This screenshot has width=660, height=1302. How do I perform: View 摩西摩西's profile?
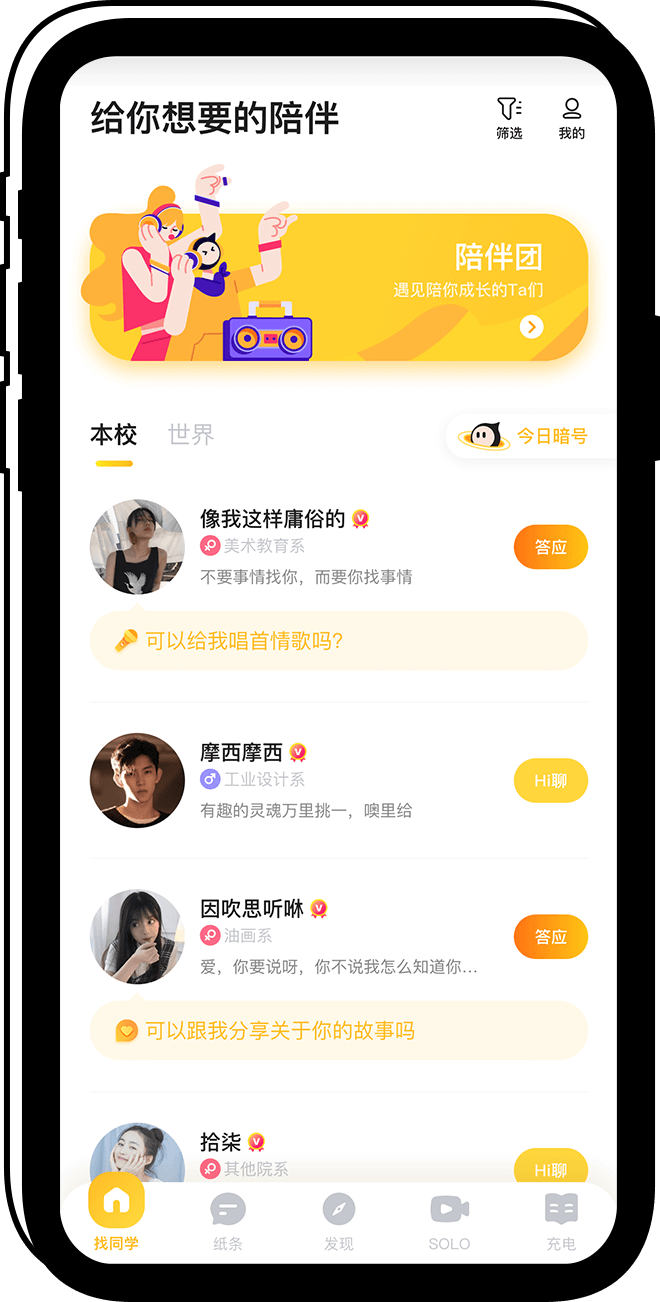coord(137,780)
